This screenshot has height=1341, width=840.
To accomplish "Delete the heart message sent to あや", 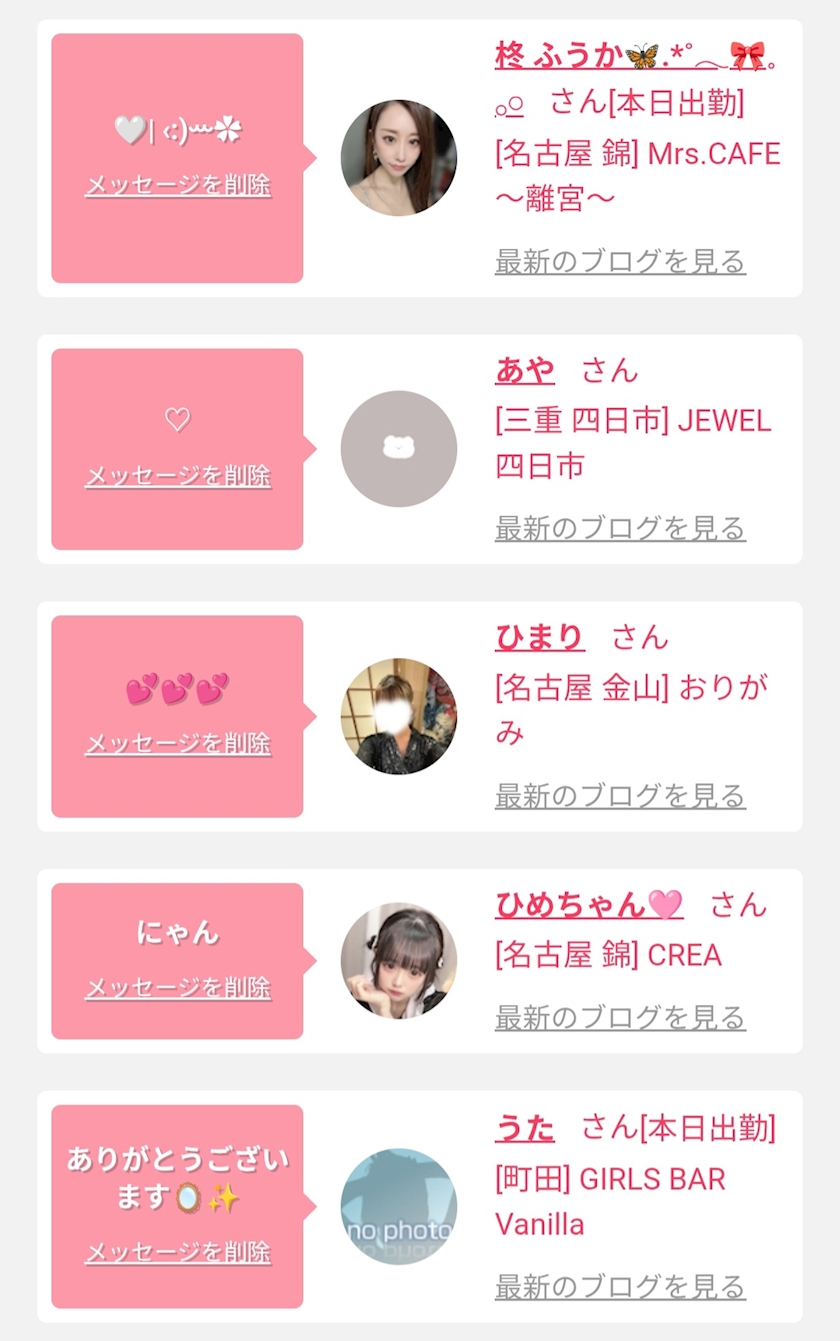I will pos(178,476).
